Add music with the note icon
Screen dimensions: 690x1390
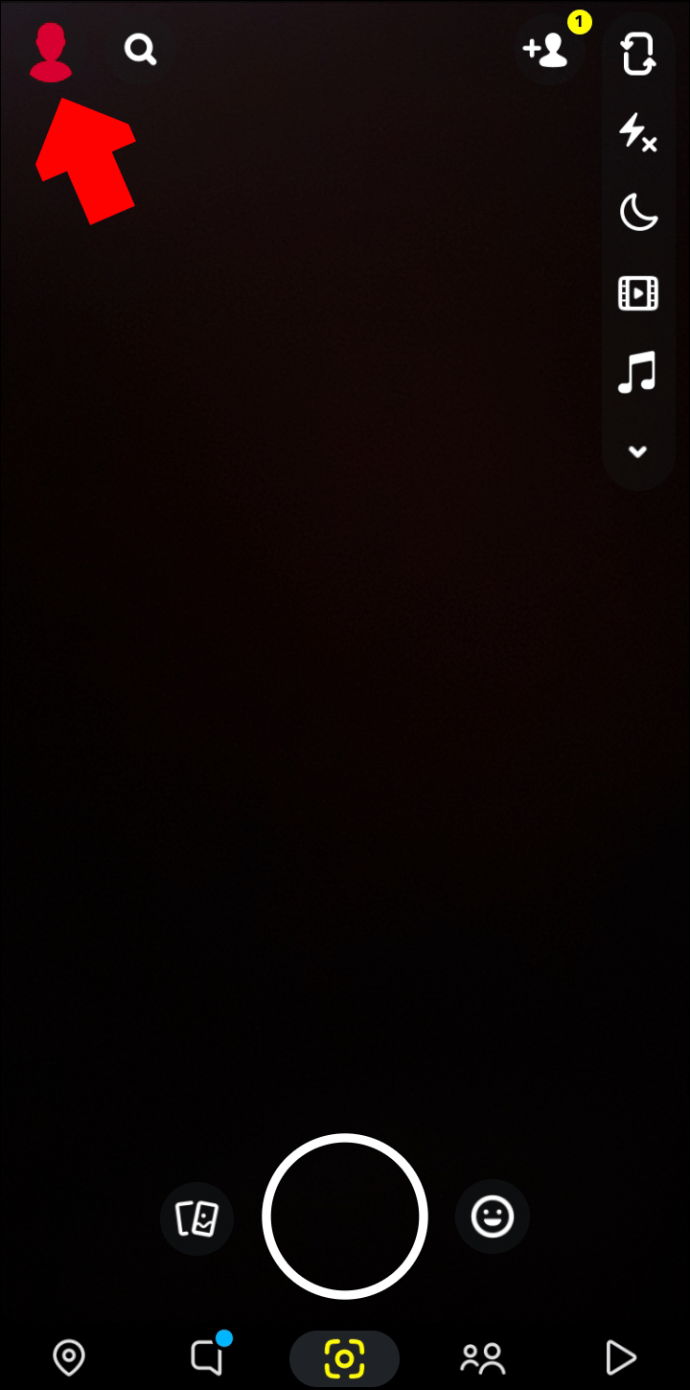638,373
